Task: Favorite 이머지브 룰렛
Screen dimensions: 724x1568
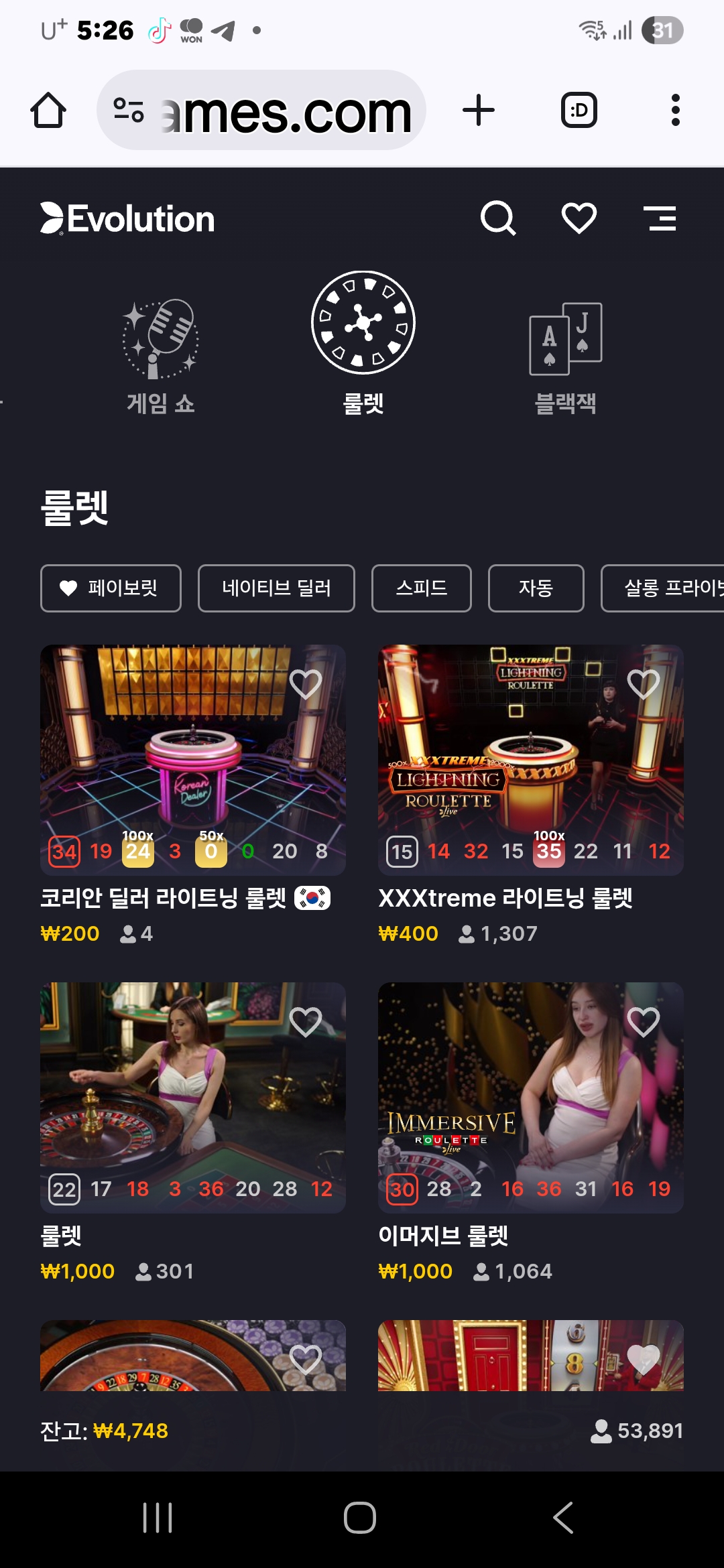Action: coord(644,1022)
